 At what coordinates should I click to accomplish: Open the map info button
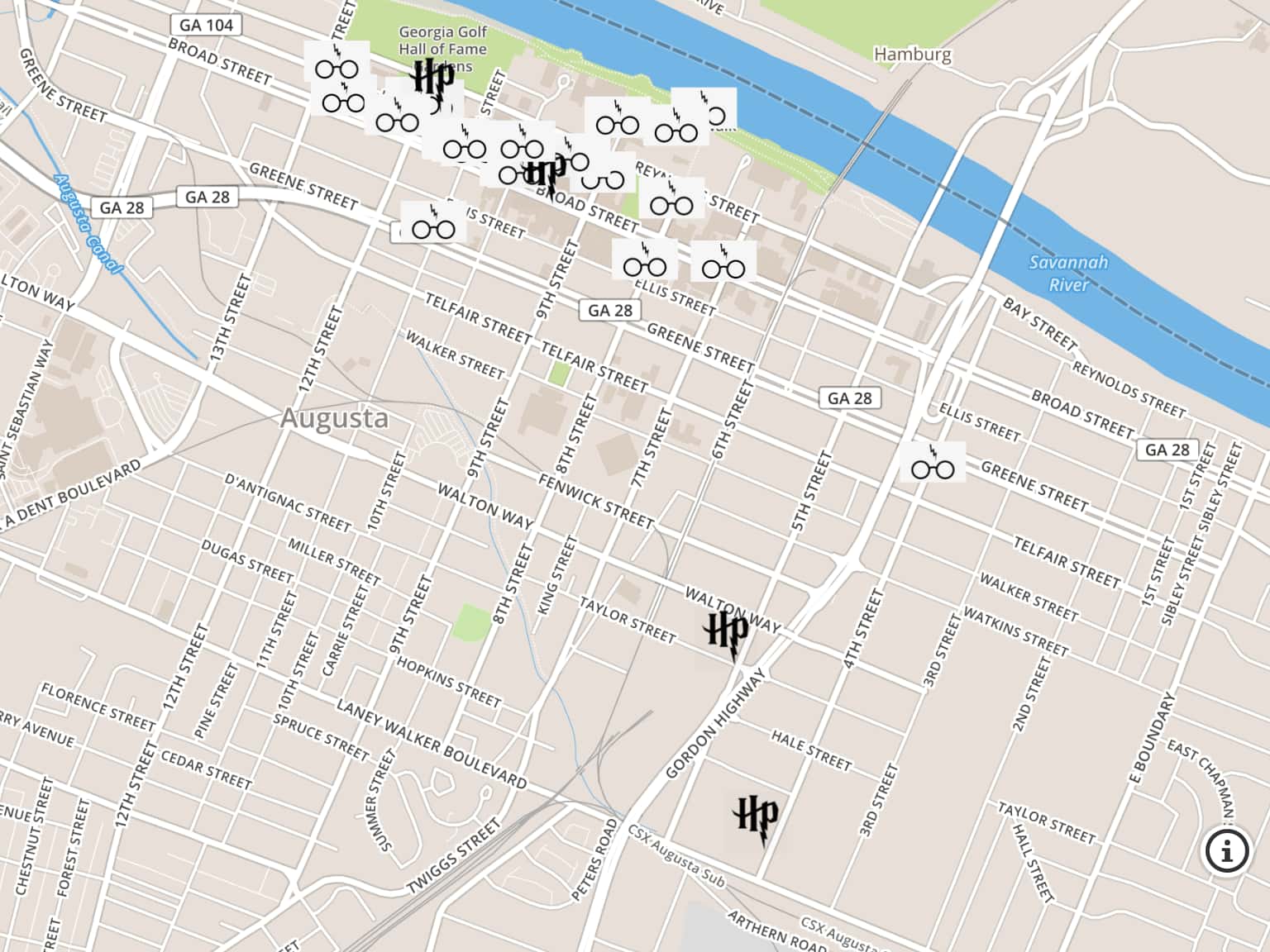1226,850
